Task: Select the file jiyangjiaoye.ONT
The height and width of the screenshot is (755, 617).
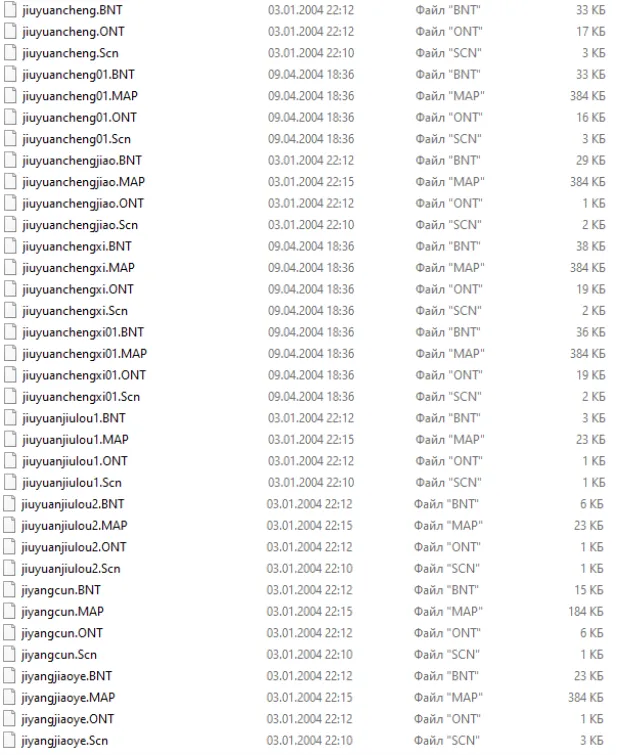Action: [x=68, y=719]
